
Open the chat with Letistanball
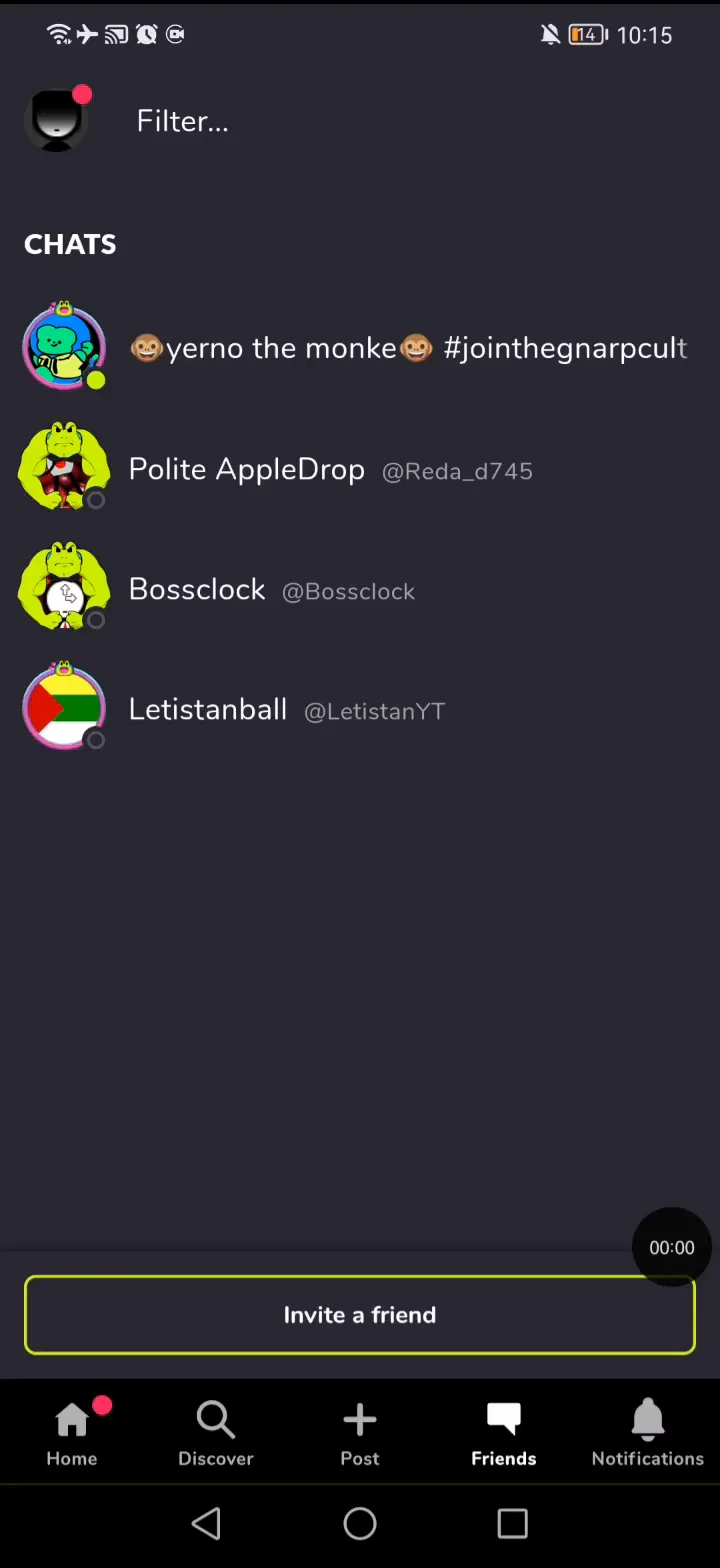coord(286,710)
